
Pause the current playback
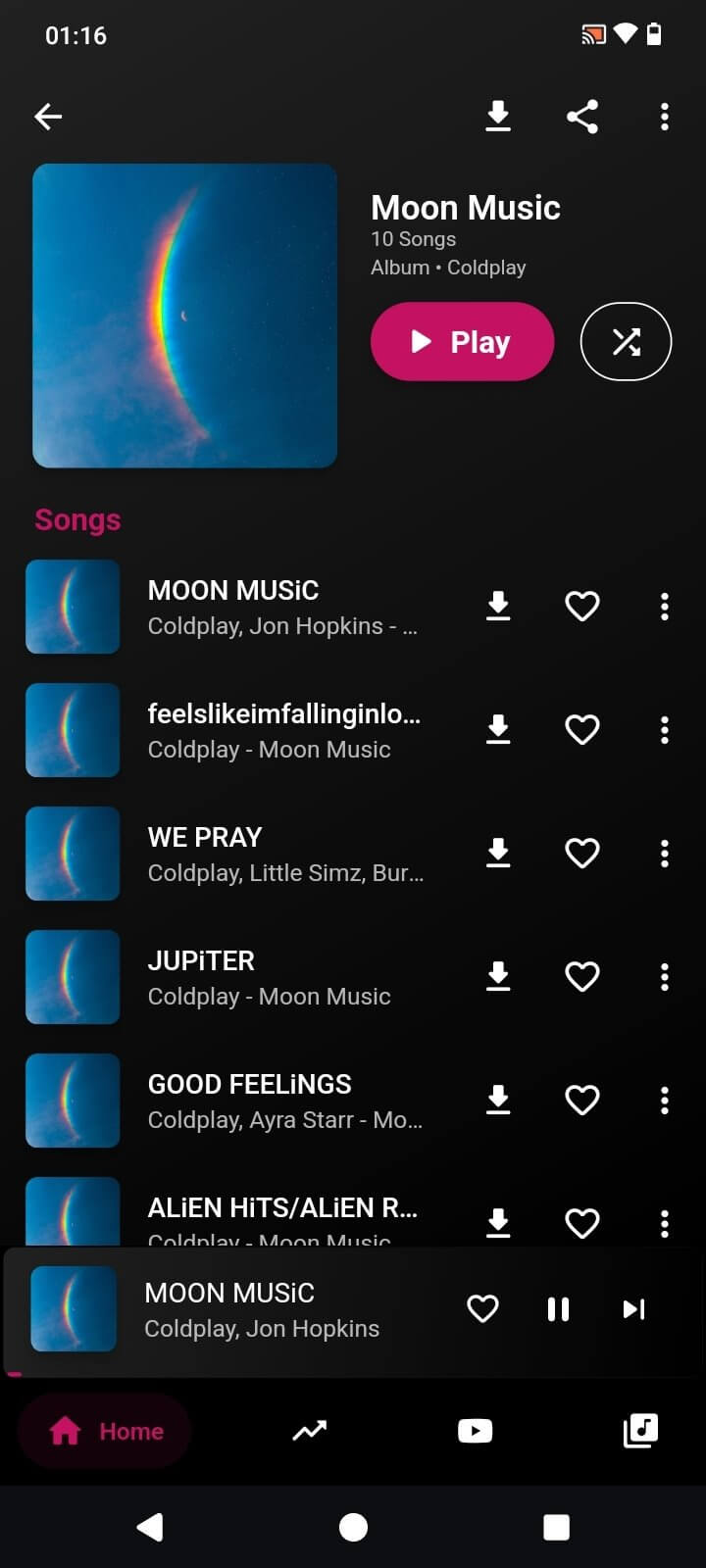point(558,1309)
